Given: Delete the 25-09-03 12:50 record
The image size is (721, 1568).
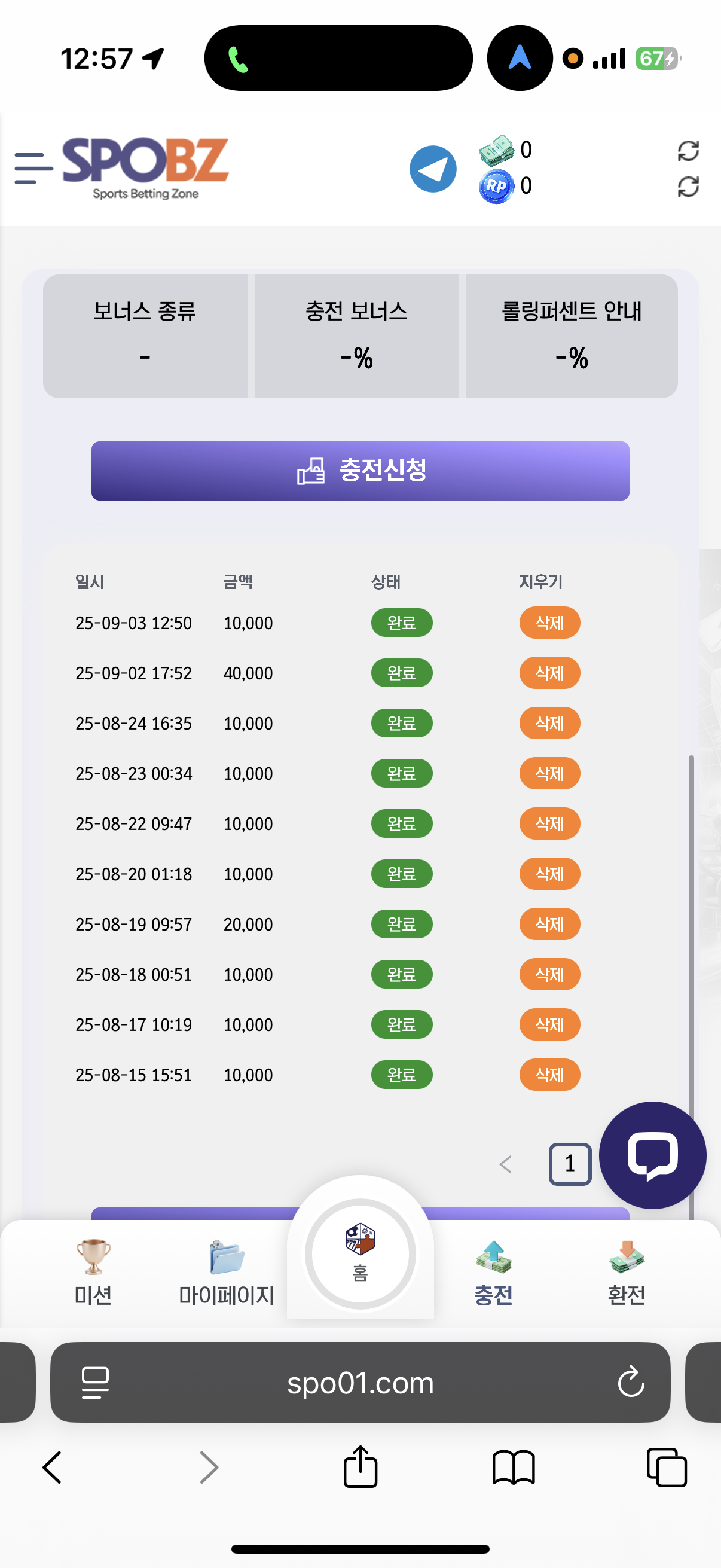Looking at the screenshot, I should pos(549,623).
